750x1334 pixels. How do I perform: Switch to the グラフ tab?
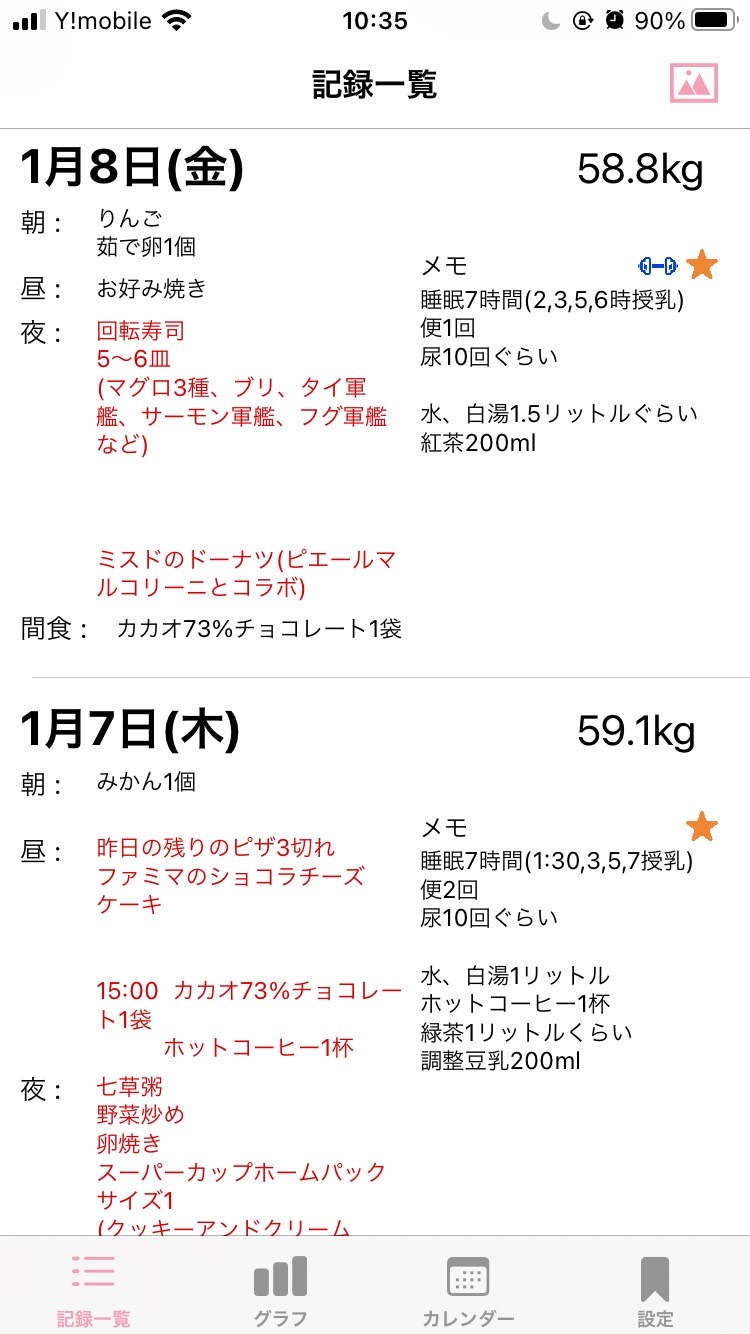click(x=280, y=1291)
